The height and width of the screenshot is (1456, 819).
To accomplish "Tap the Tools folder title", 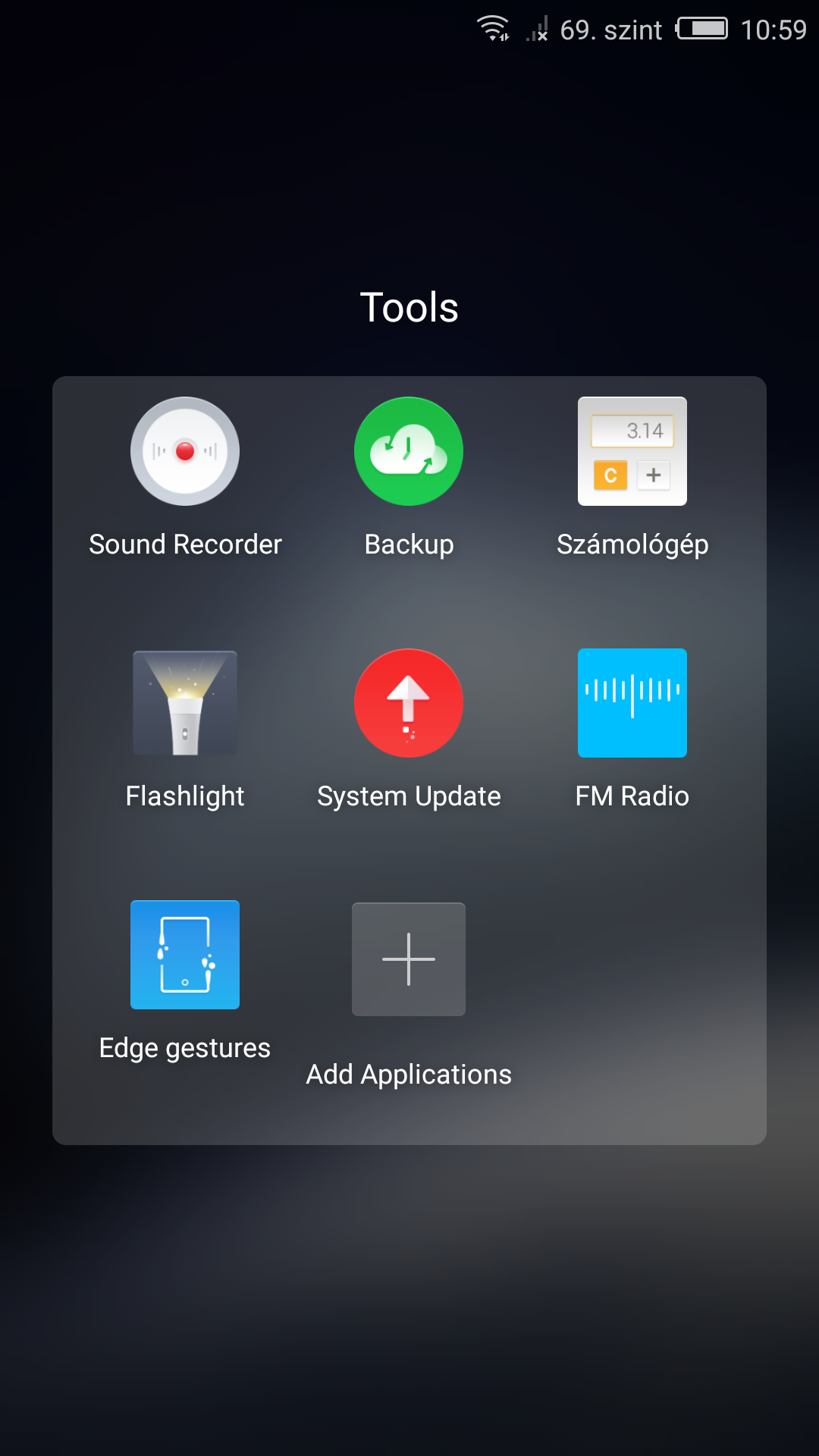I will pyautogui.click(x=409, y=307).
